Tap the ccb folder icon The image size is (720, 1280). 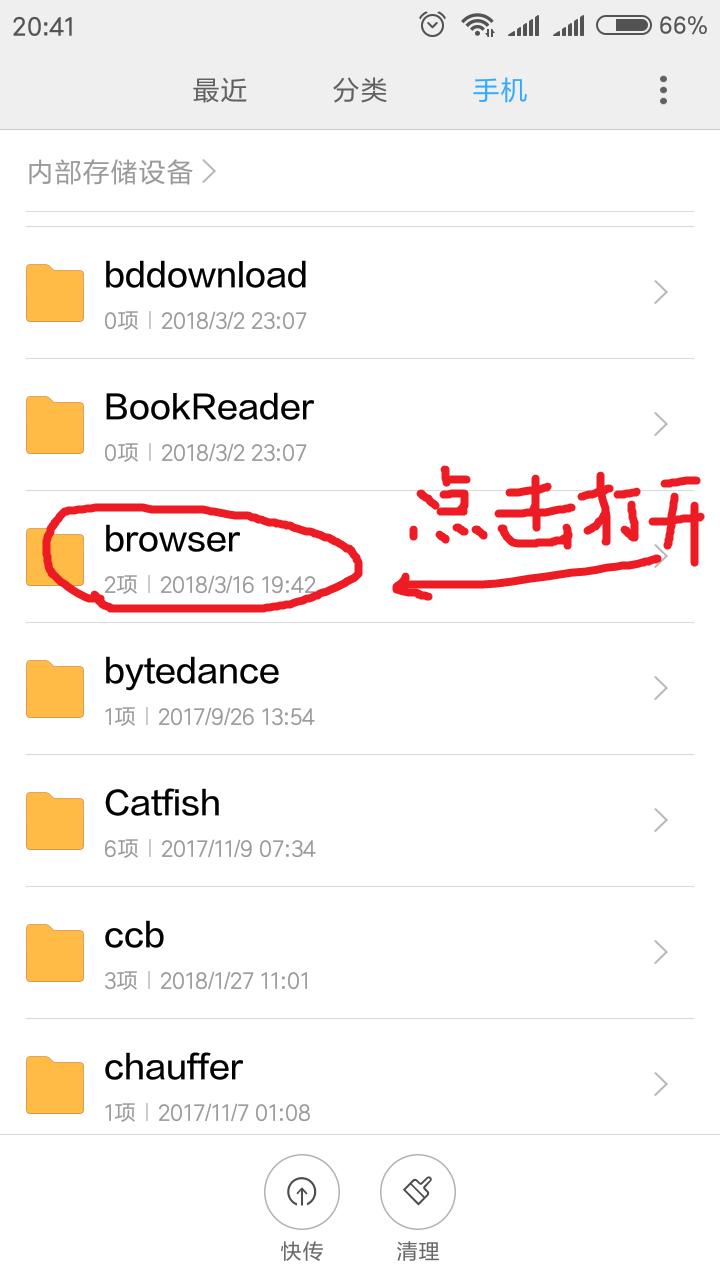(x=54, y=952)
